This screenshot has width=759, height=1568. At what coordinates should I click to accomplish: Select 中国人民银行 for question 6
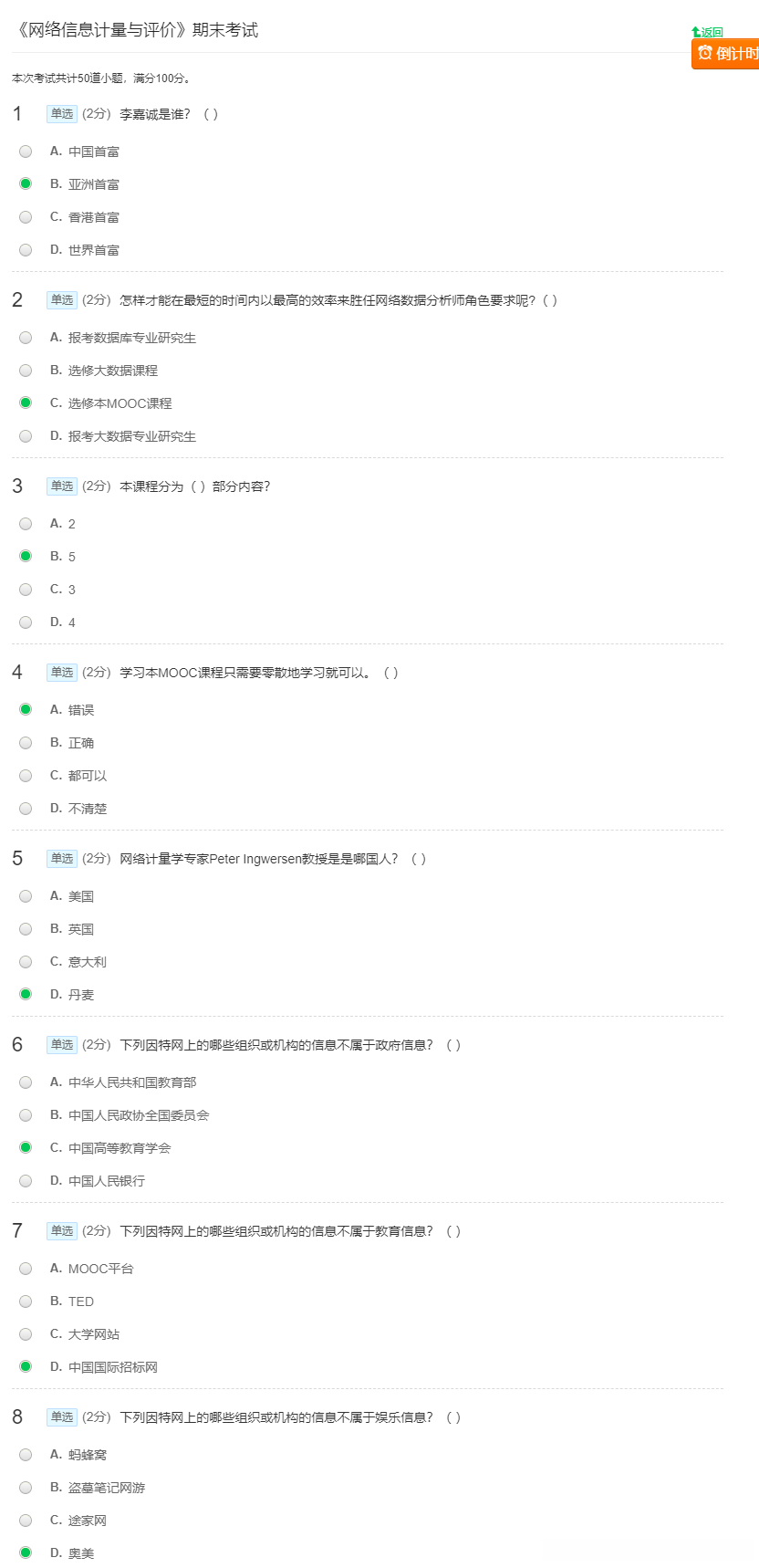point(25,1180)
